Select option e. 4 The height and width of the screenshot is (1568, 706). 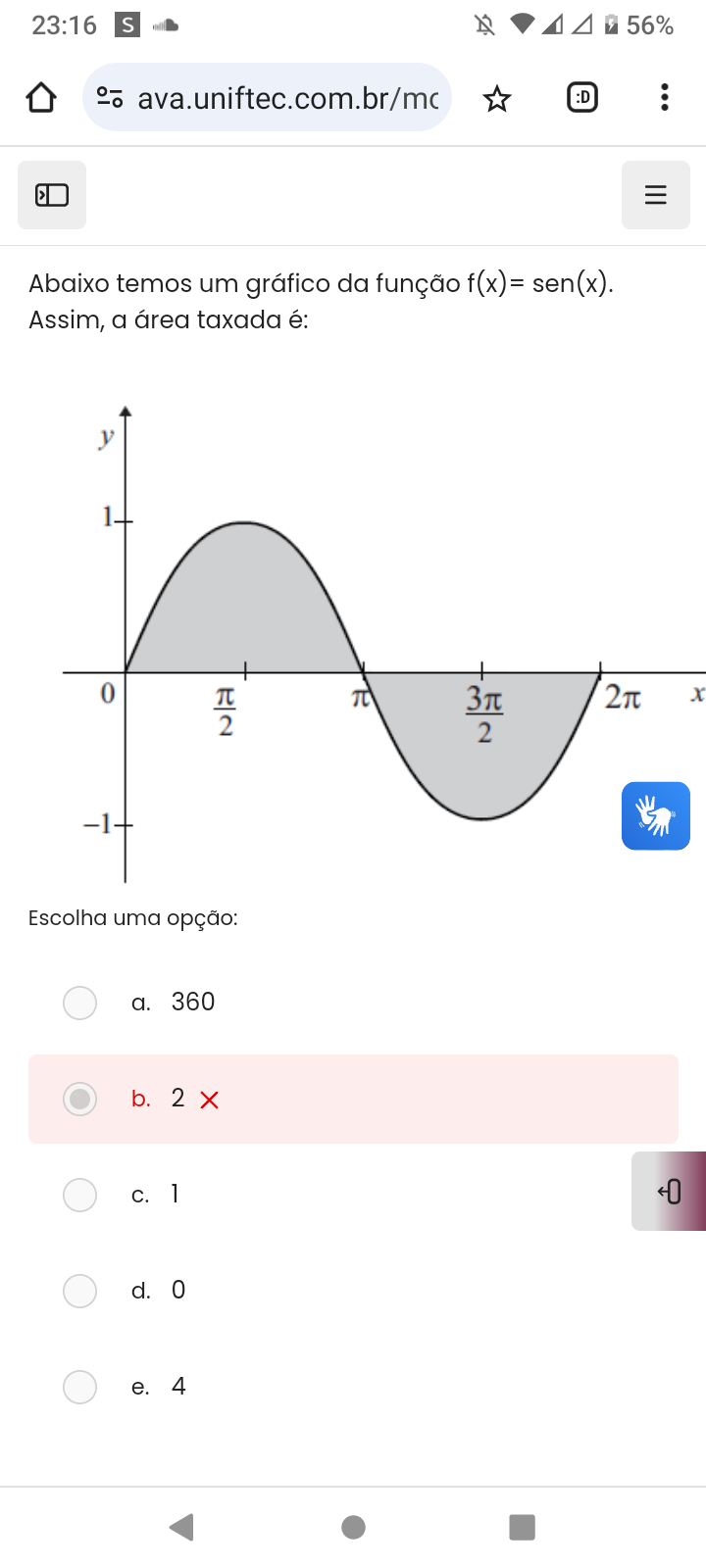pyautogui.click(x=79, y=1387)
